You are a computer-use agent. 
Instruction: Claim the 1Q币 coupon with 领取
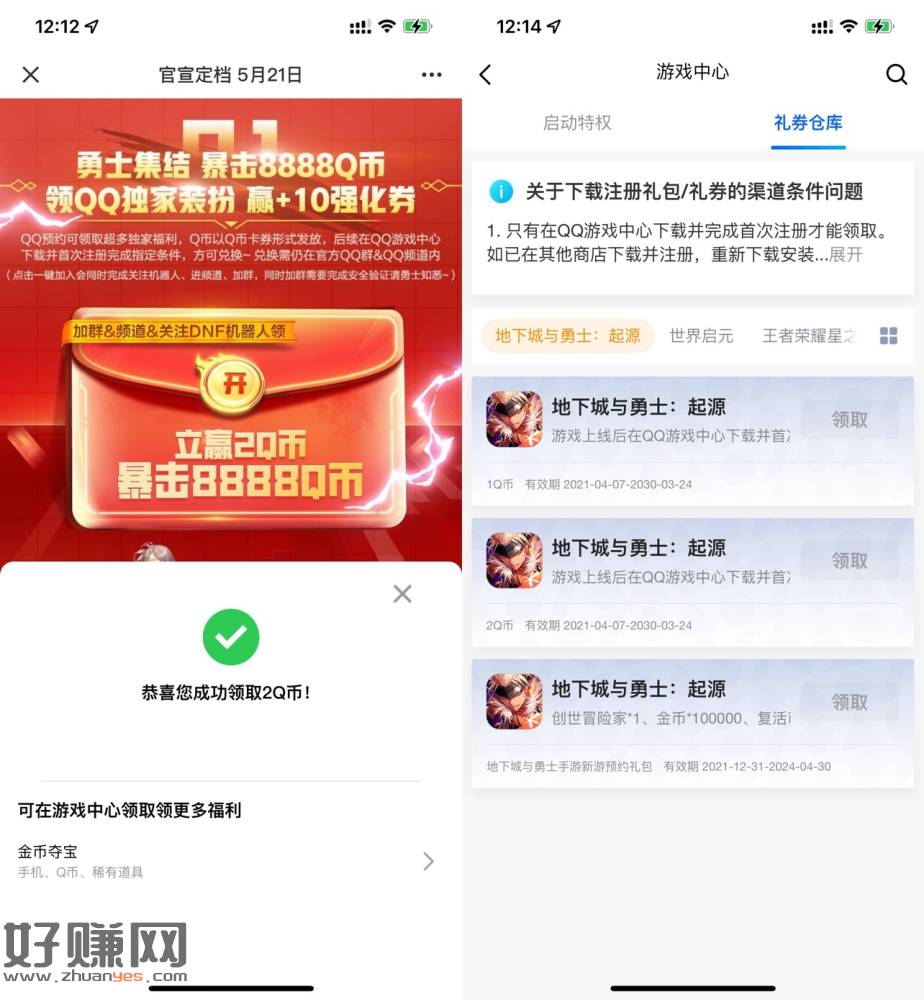850,420
